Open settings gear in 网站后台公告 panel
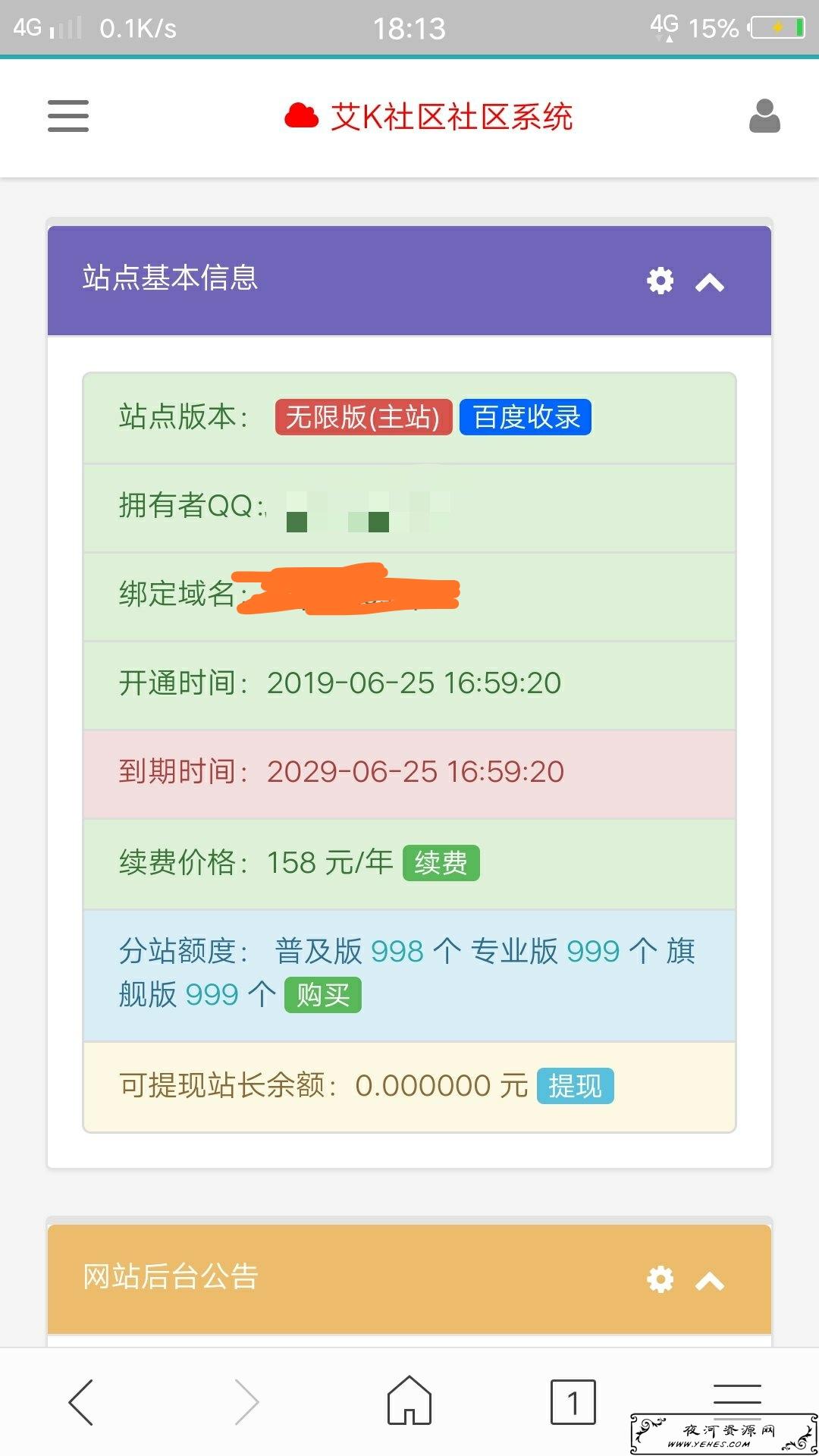Viewport: 819px width, 1456px height. coord(661,1279)
